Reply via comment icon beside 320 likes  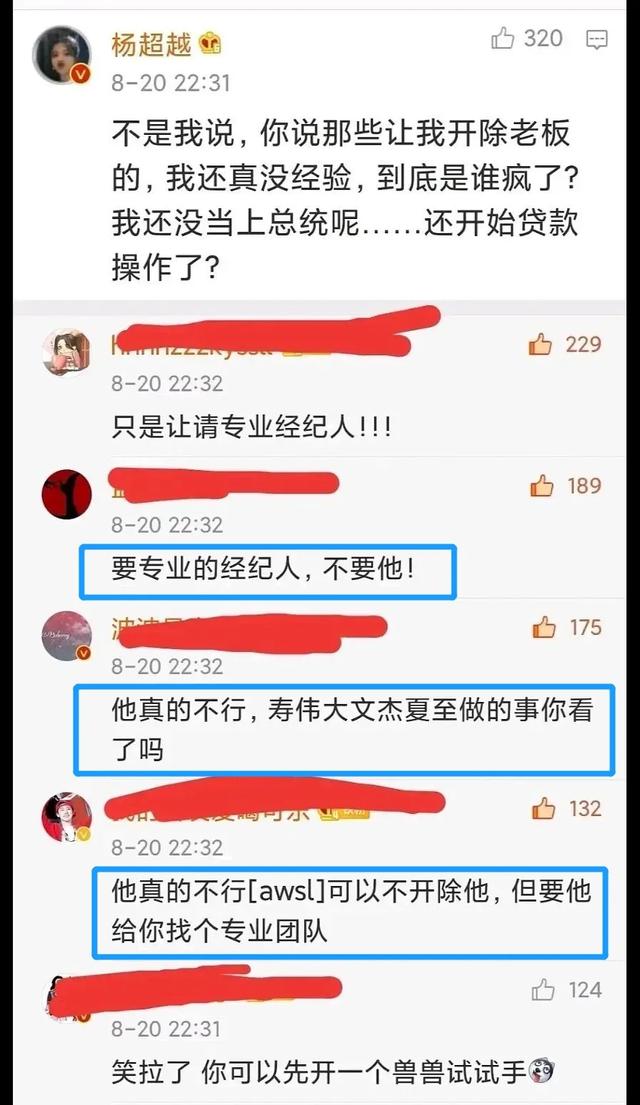597,40
